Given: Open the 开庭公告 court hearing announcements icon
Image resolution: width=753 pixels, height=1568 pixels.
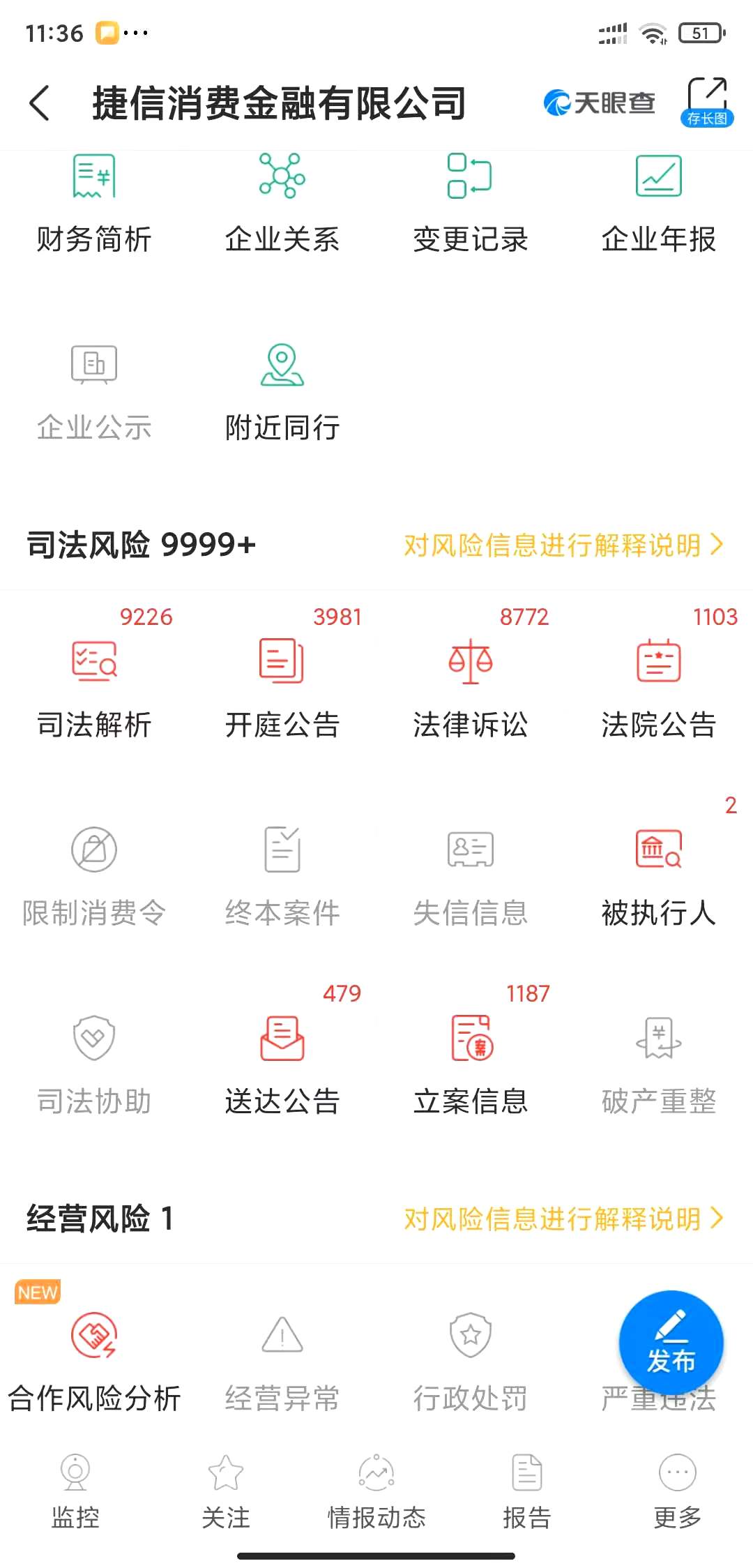Looking at the screenshot, I should (x=282, y=687).
